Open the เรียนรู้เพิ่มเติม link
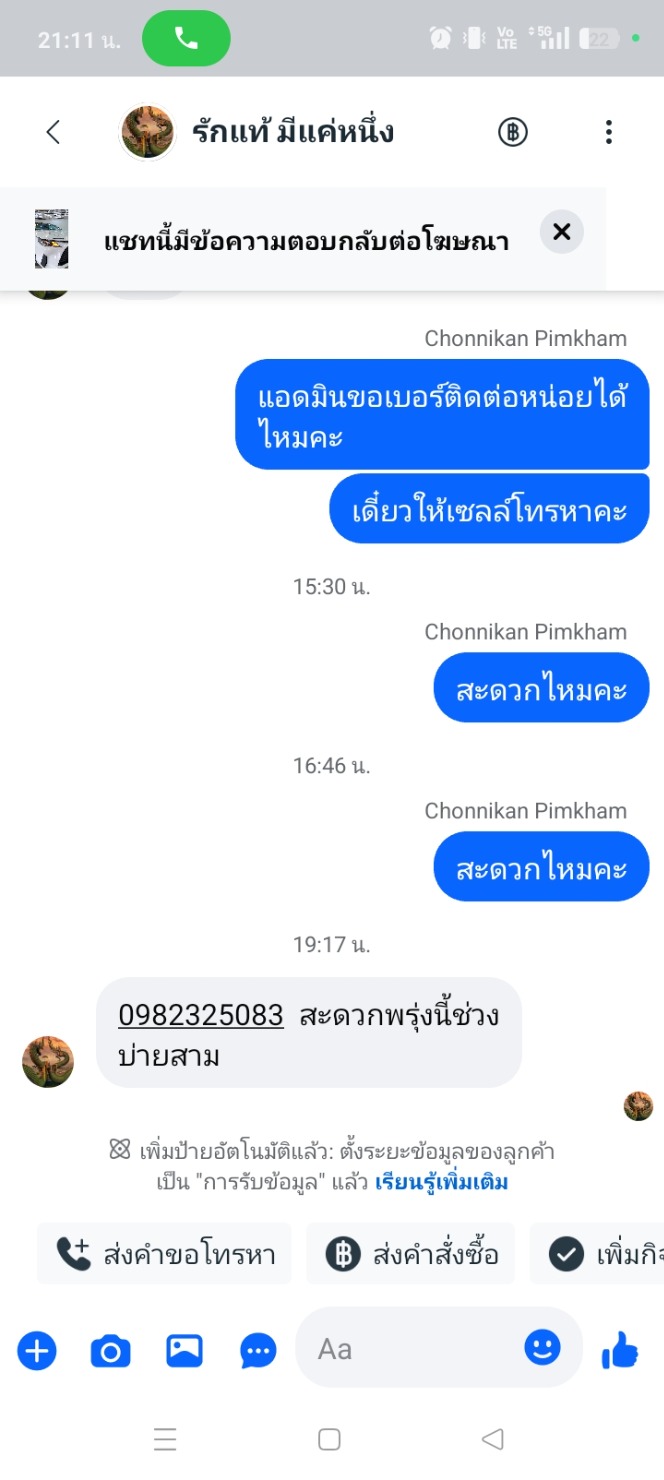664x1480 pixels. pos(441,1183)
